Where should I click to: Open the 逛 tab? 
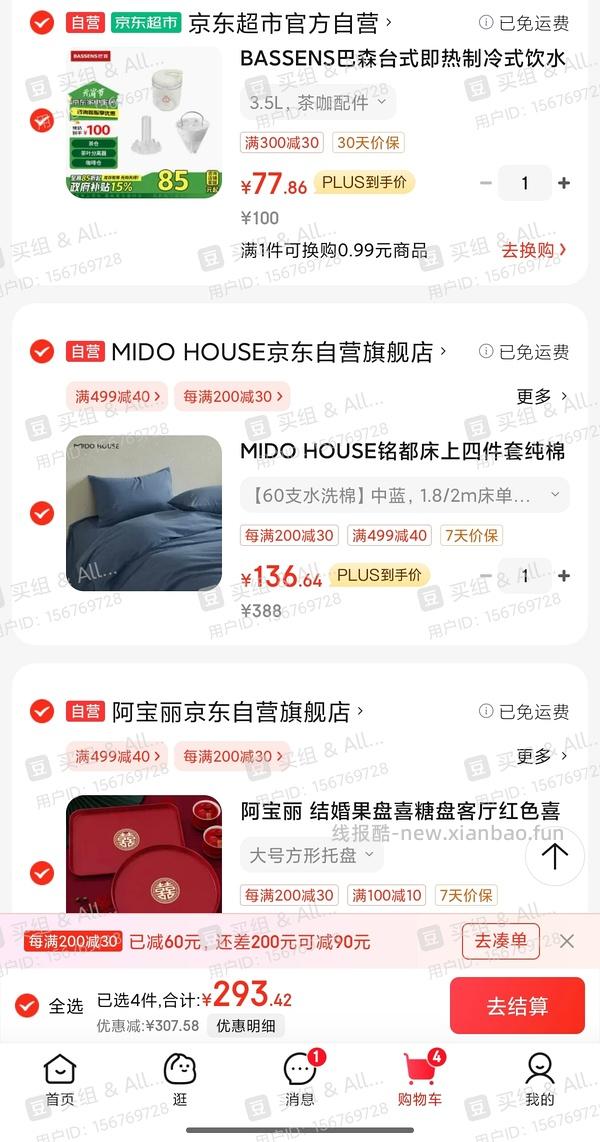[x=180, y=1079]
